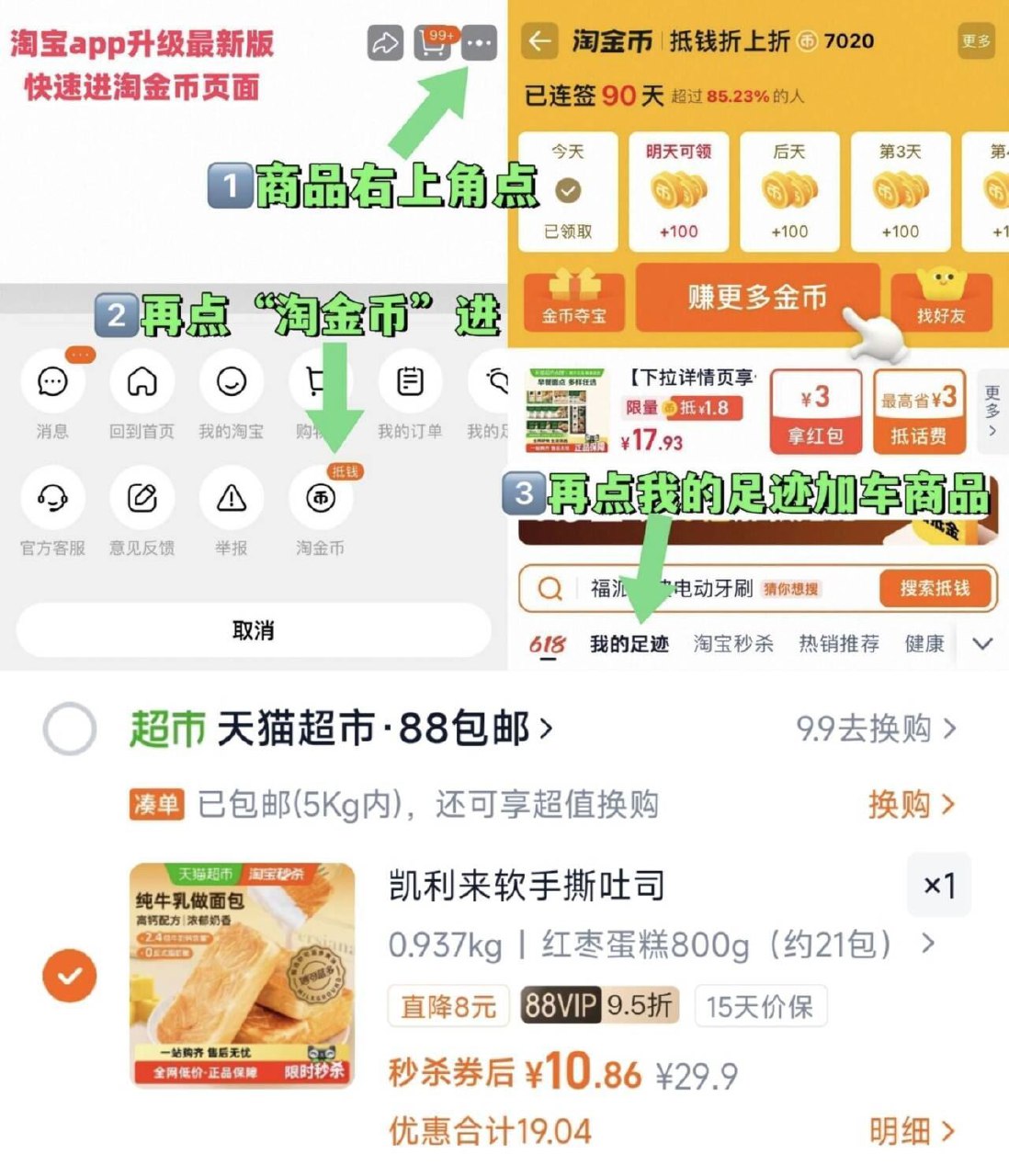This screenshot has width=1009, height=1176.
Task: Contact 官方客服 customer service icon
Action: 52,499
